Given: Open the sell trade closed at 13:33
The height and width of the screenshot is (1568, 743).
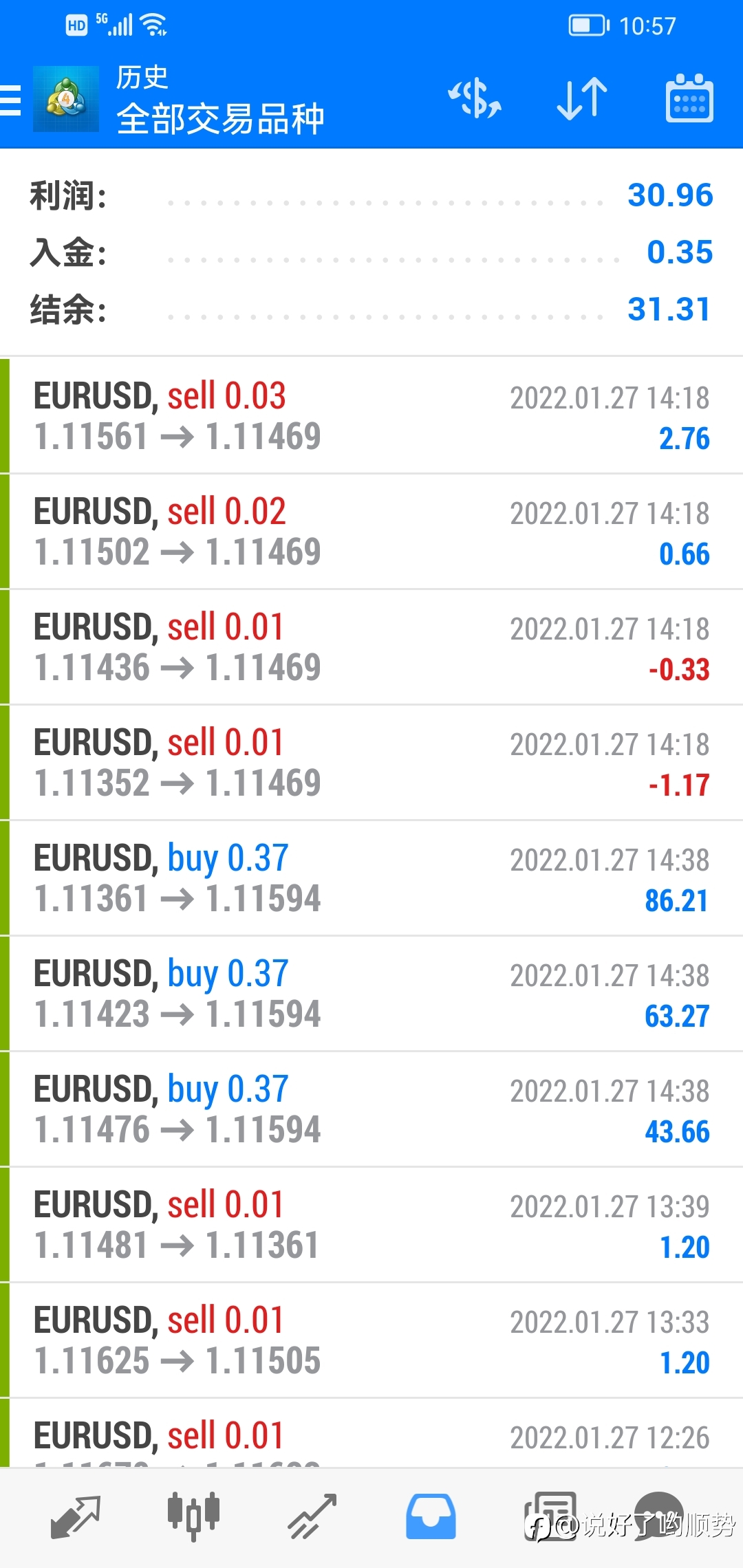Looking at the screenshot, I should point(371,1340).
